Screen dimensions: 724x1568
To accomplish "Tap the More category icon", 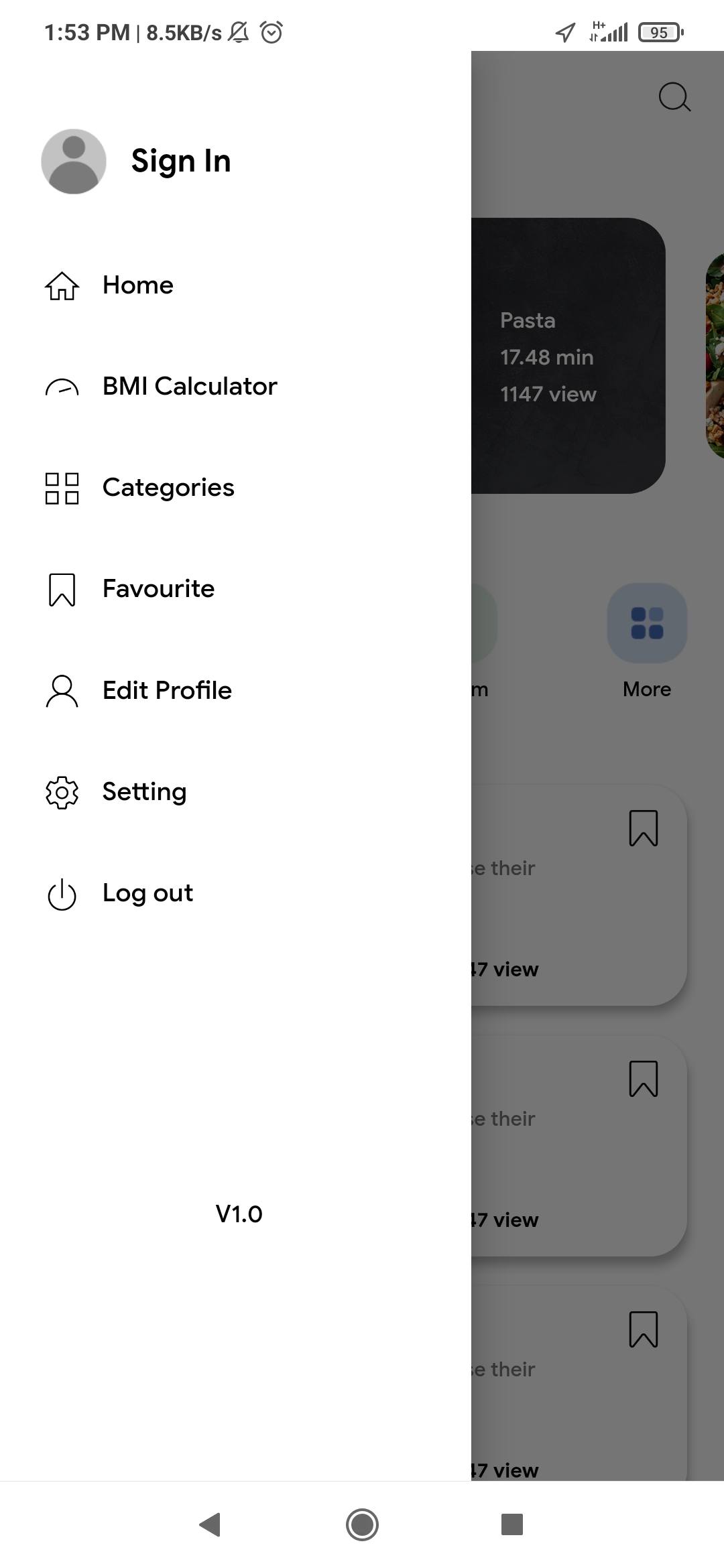I will pos(646,622).
